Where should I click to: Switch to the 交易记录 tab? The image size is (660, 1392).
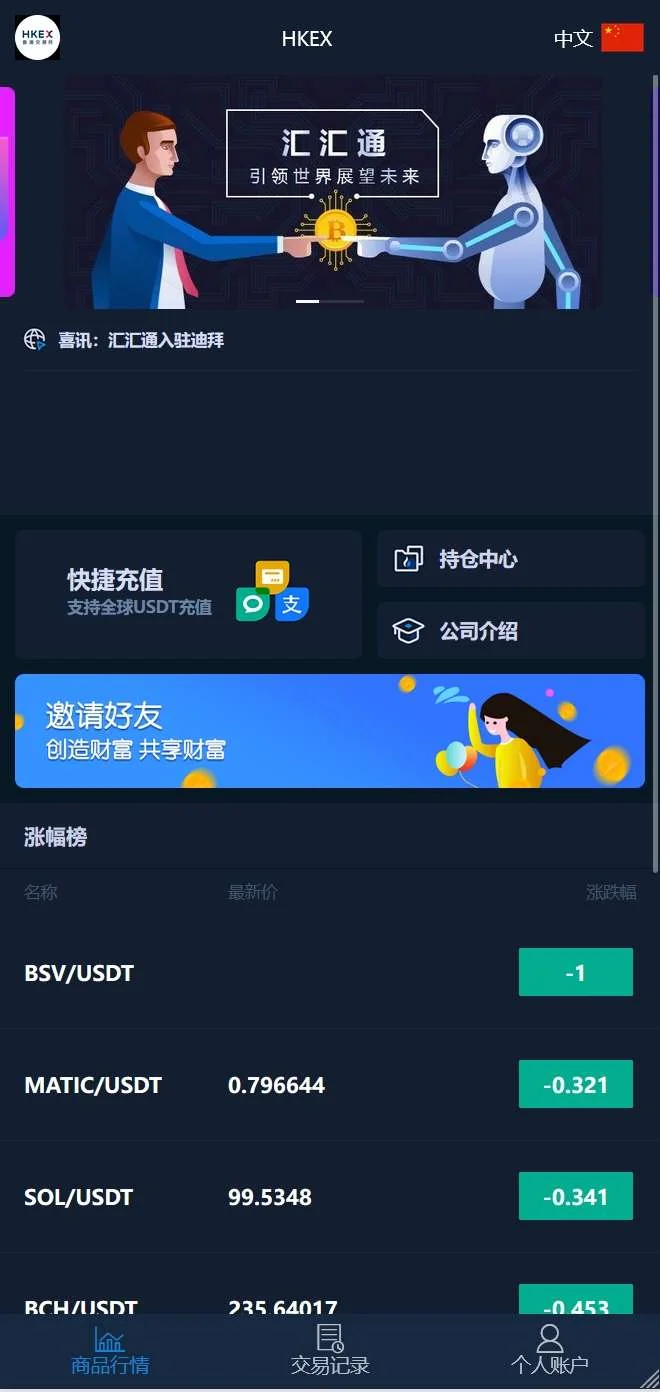coord(330,1351)
